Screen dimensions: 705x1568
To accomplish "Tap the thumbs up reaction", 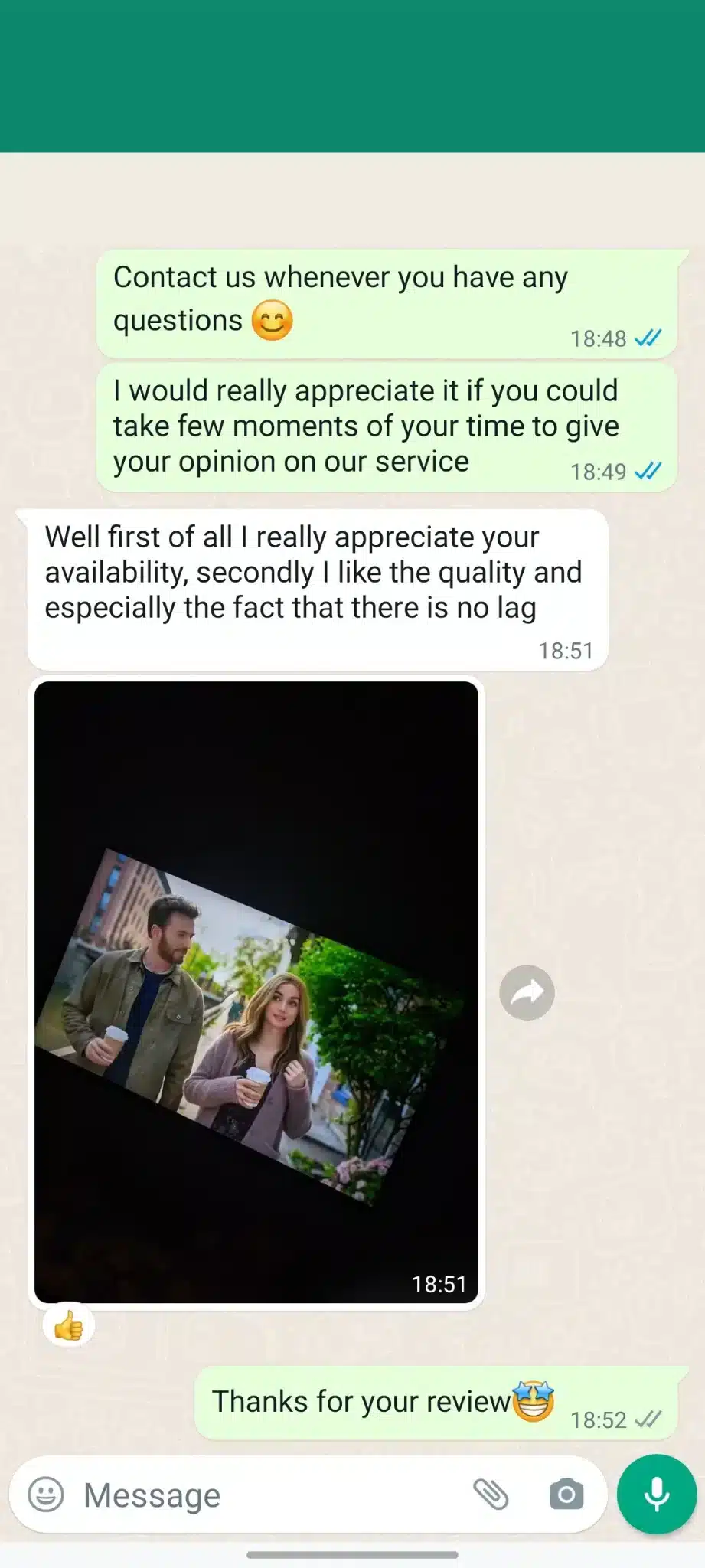I will (69, 1326).
